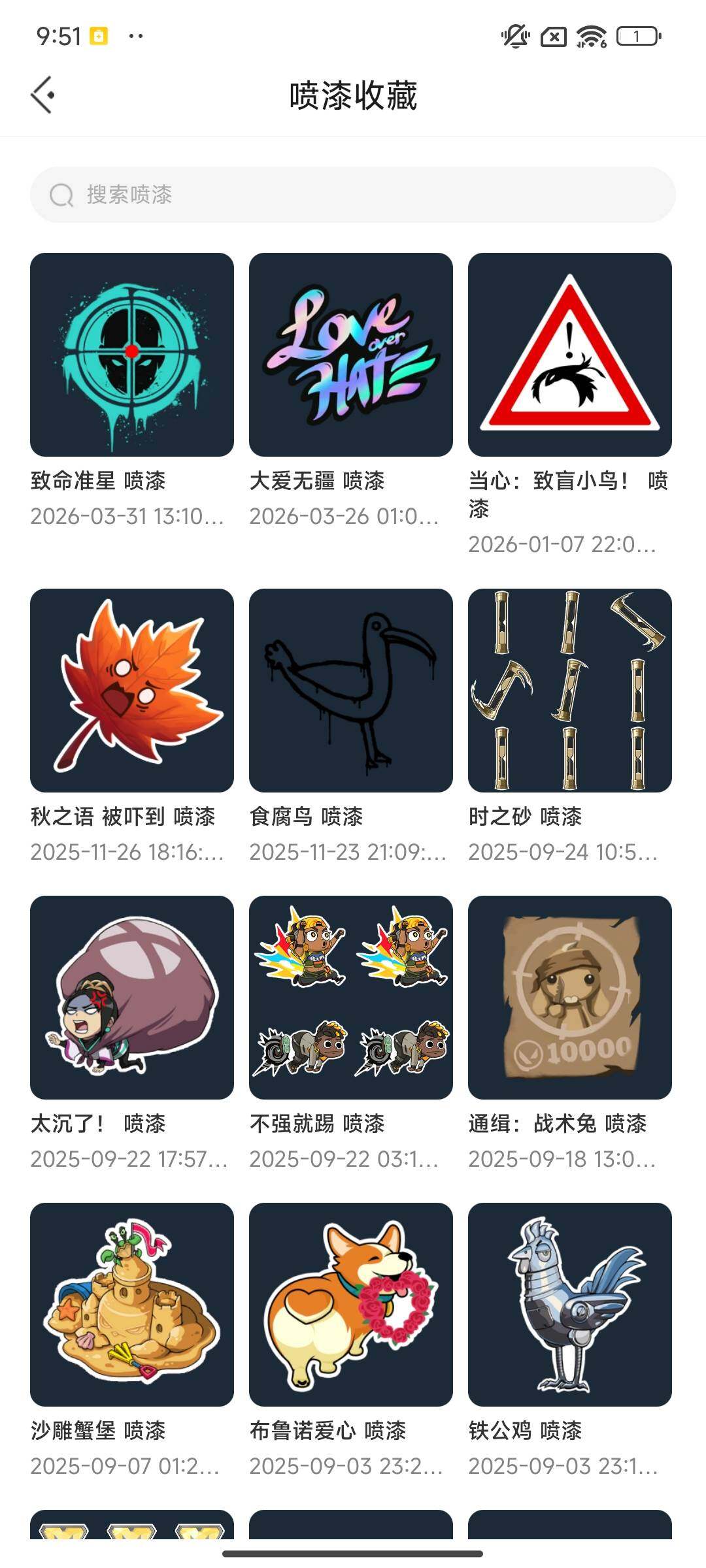The width and height of the screenshot is (706, 1568).
Task: Click the 致命准星 喷漆 label
Action: pos(101,482)
